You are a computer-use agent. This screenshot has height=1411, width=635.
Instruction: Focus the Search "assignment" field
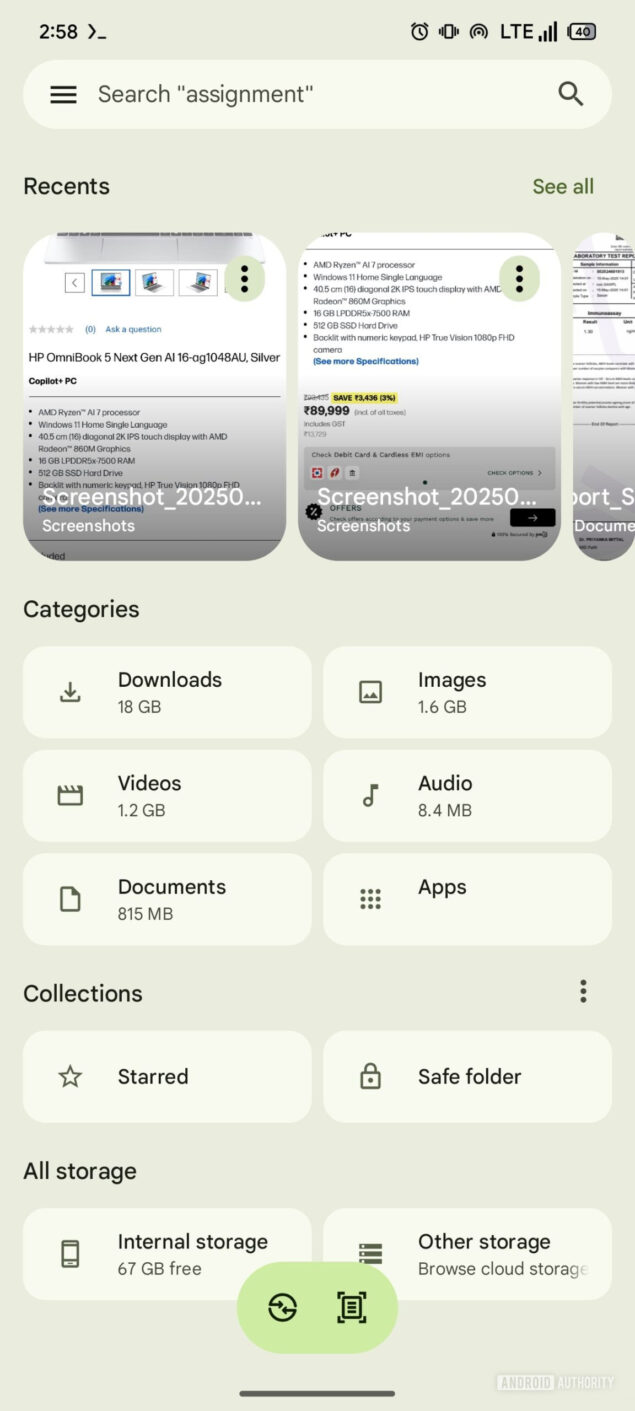click(300, 95)
